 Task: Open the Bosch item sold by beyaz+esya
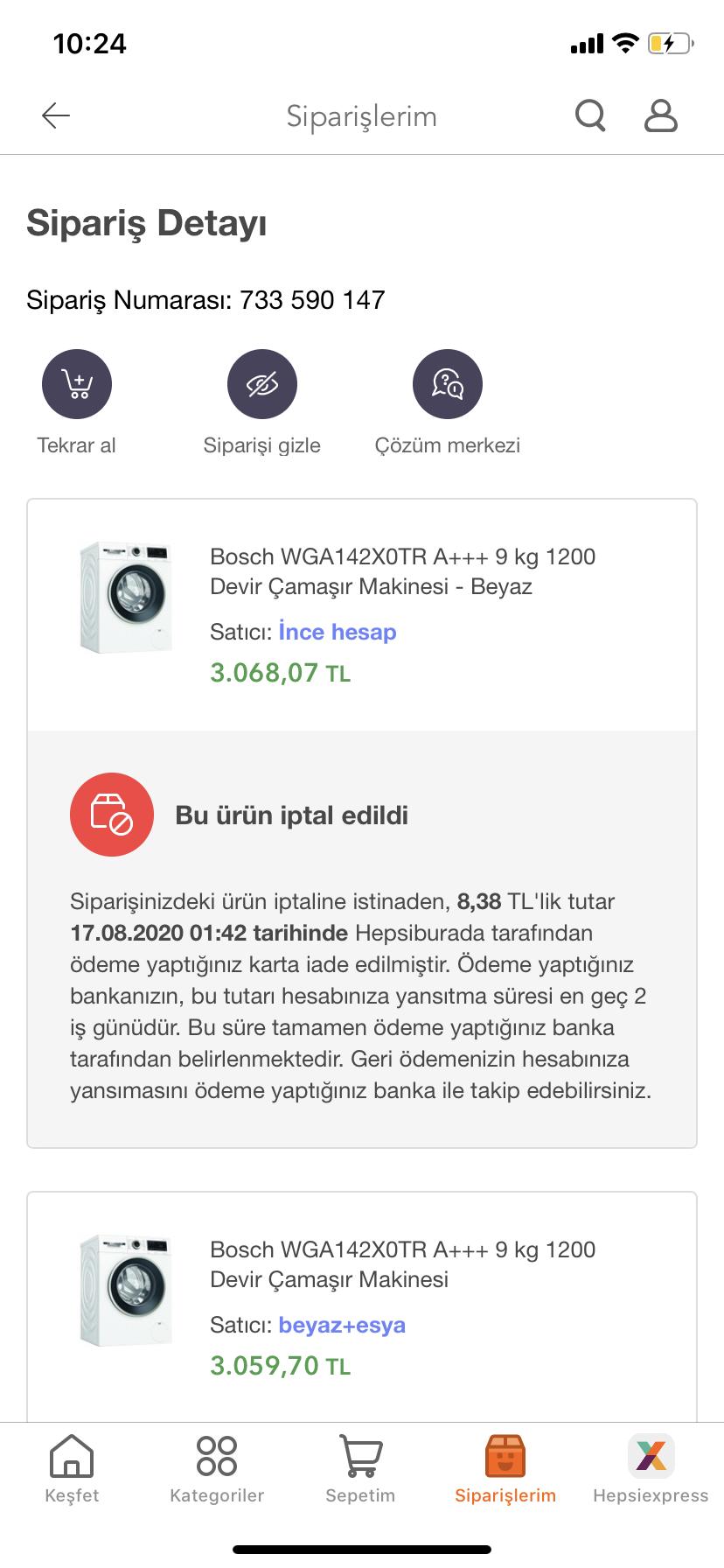click(402, 1264)
